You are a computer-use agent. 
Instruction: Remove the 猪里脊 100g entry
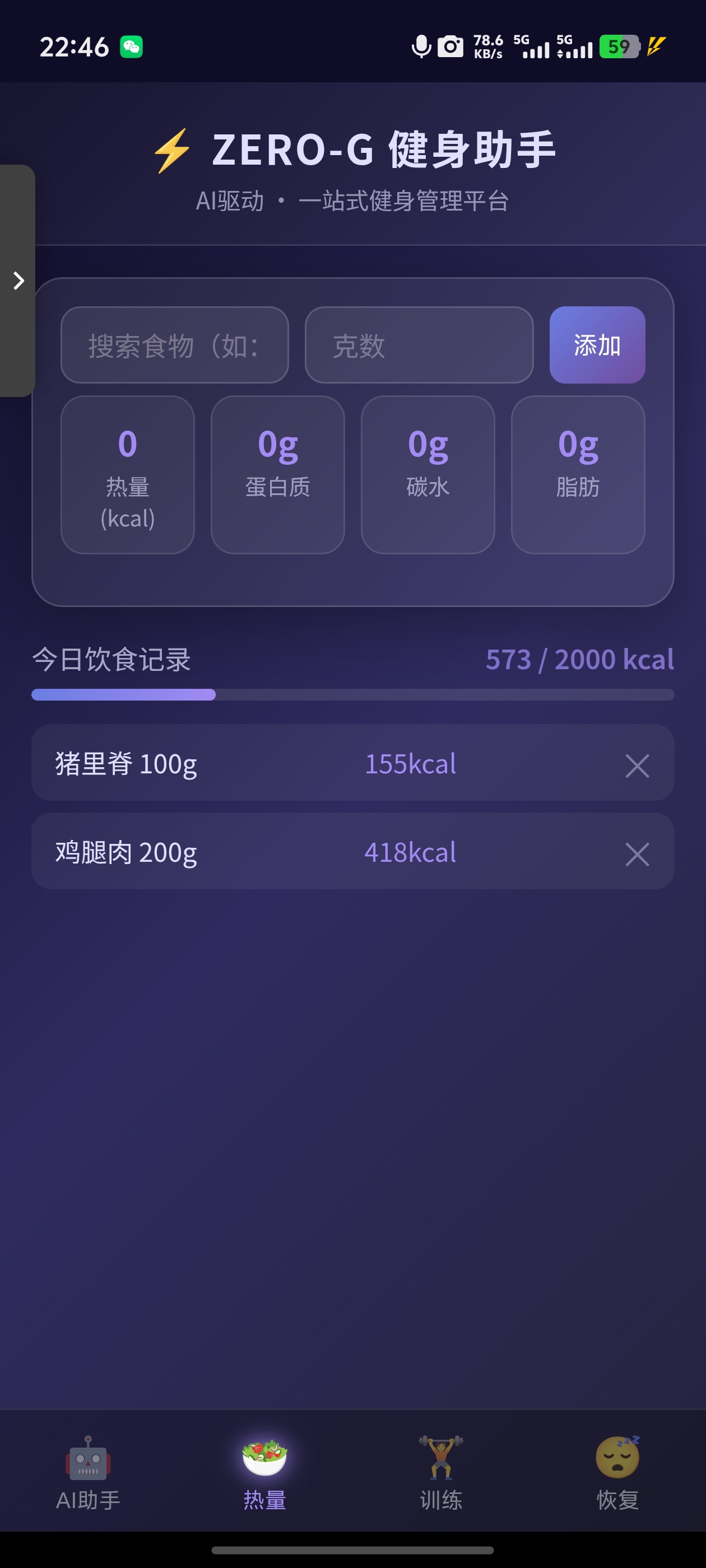pyautogui.click(x=637, y=766)
